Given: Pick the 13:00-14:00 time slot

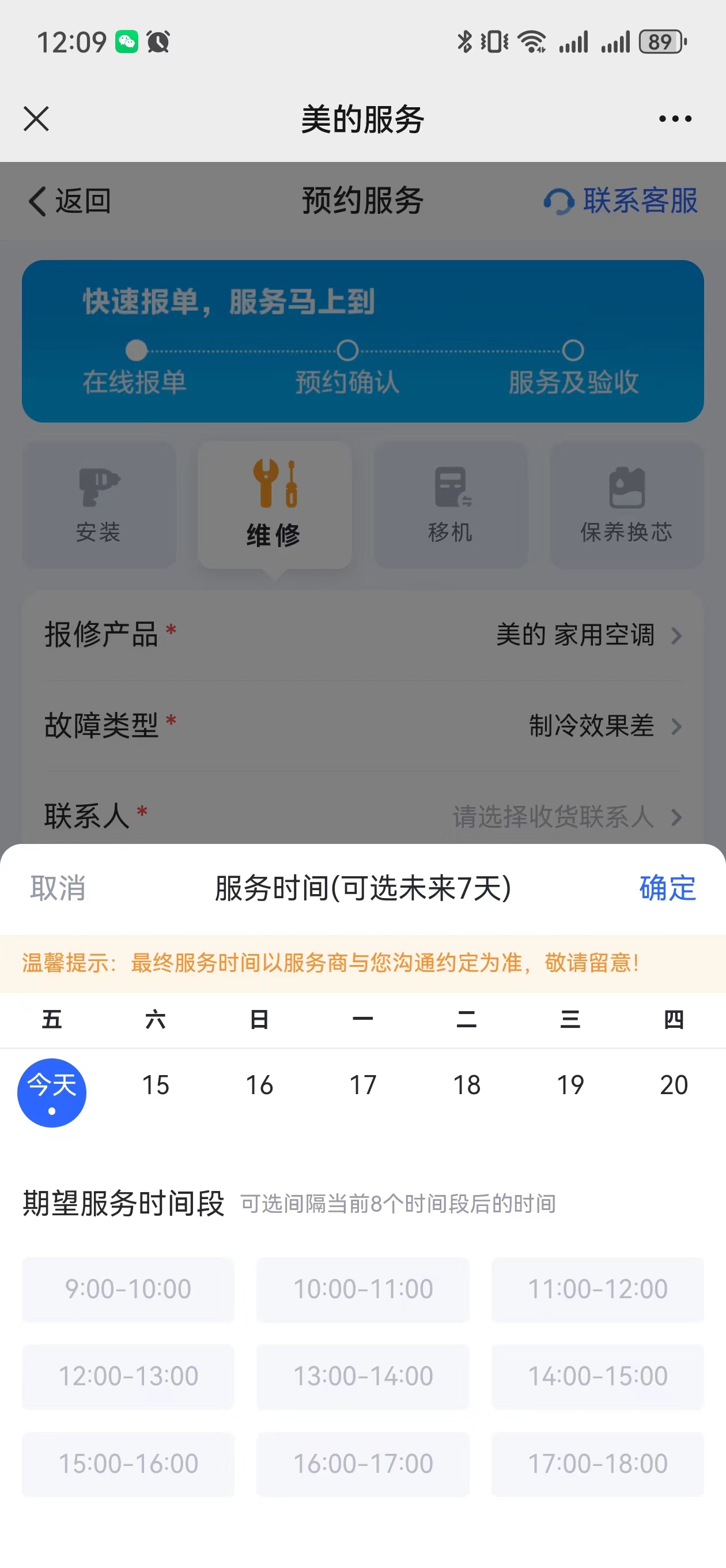Looking at the screenshot, I should tap(362, 1376).
